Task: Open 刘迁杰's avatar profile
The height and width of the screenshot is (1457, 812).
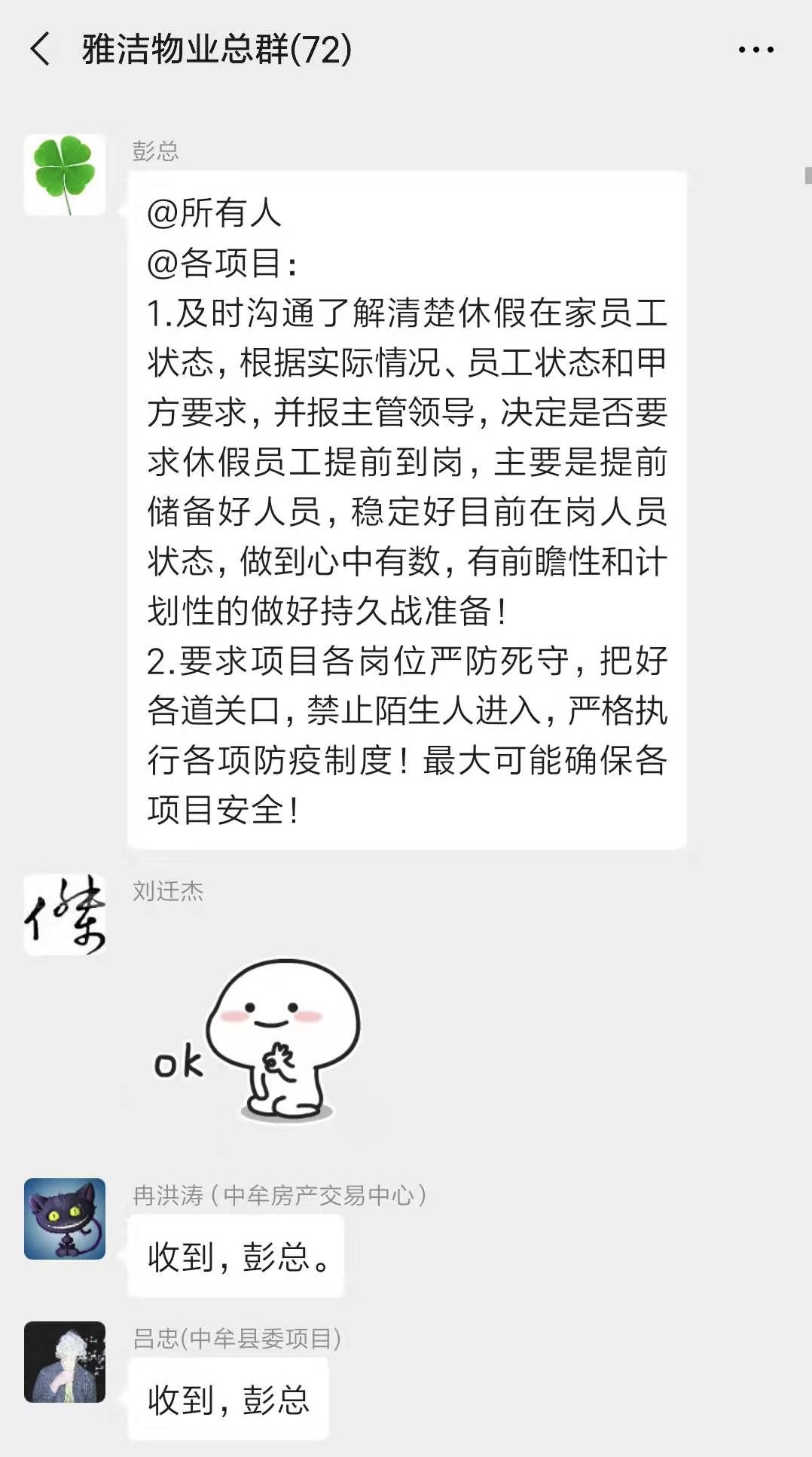Action: [x=65, y=915]
